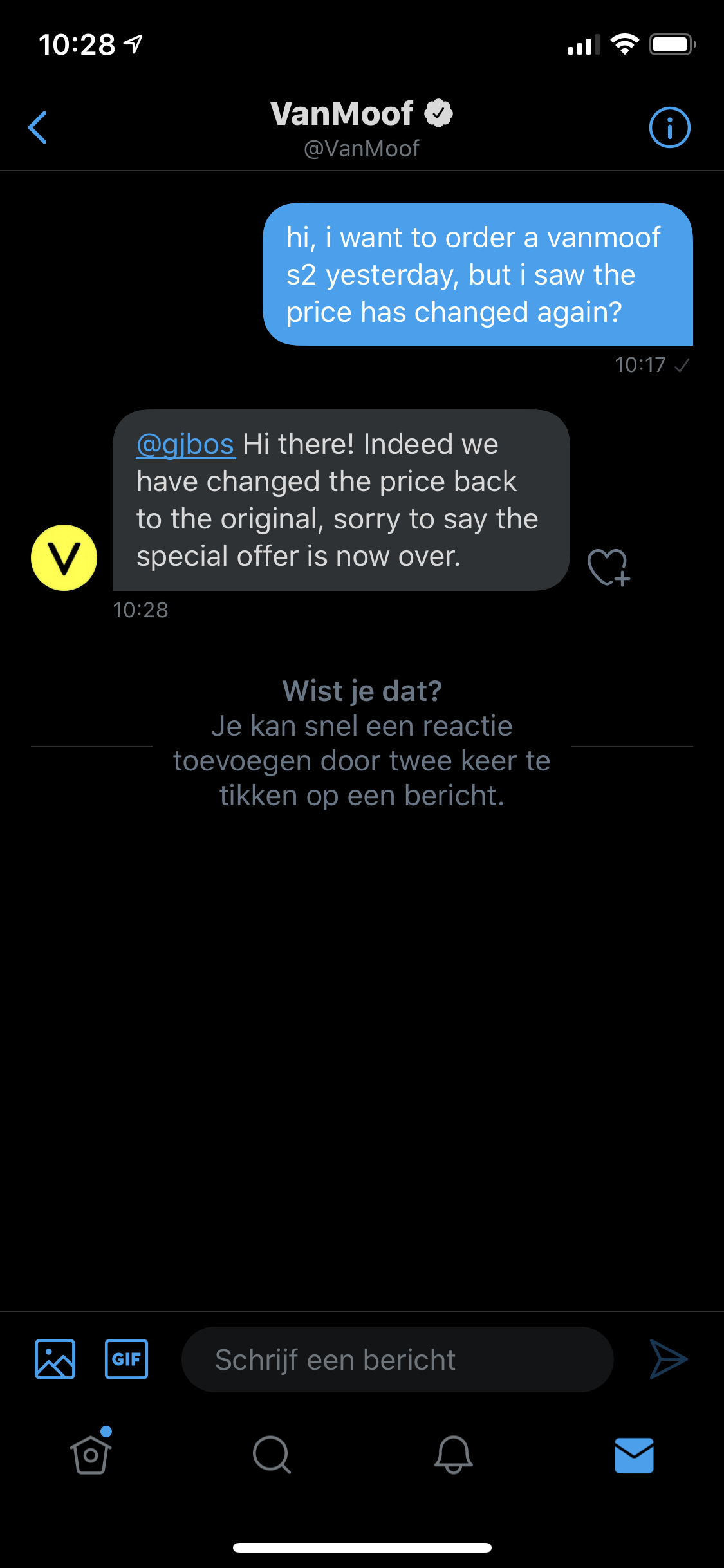Open the GIF picker

126,1359
